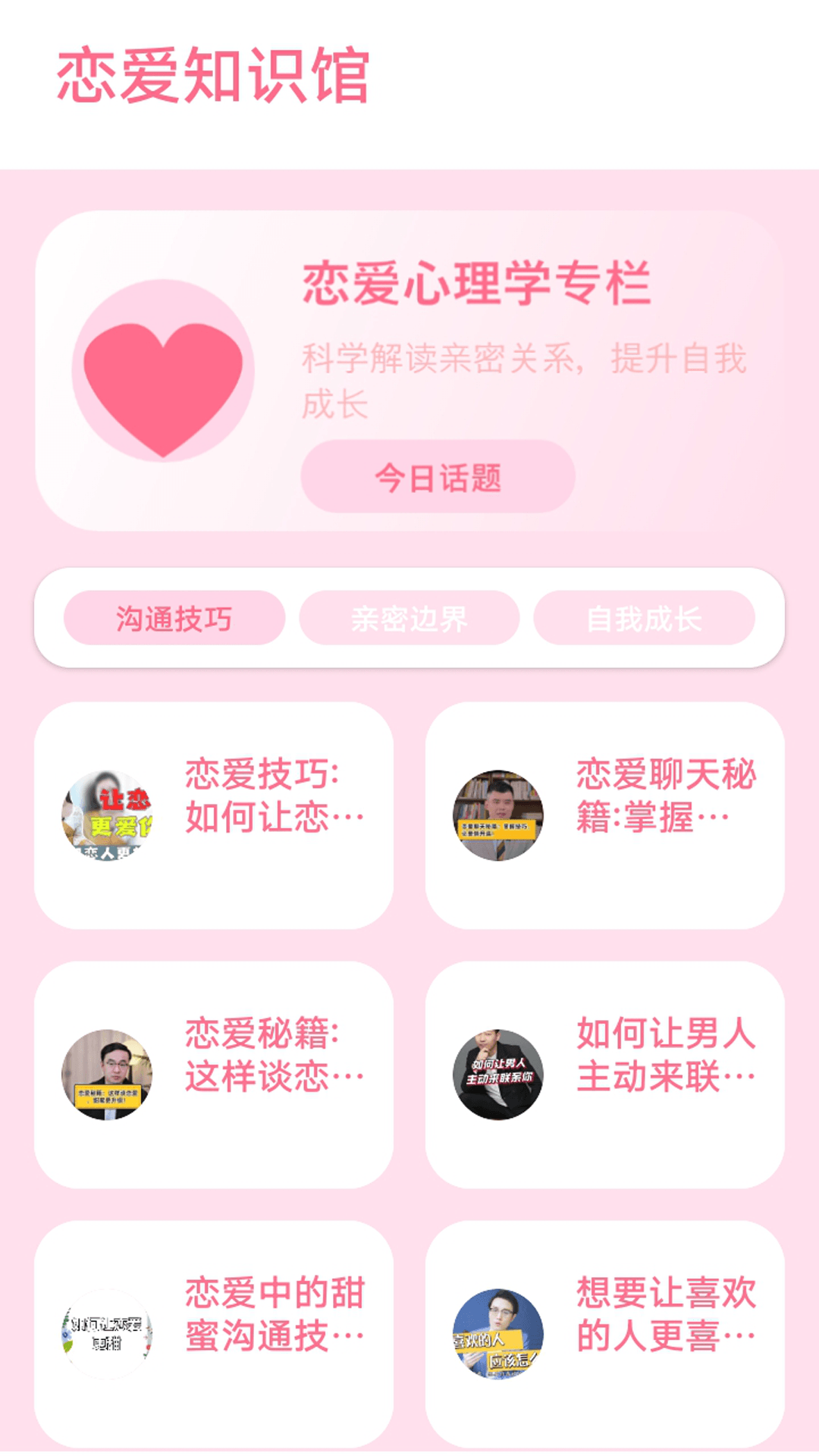Open the 自我成长 tab
The height and width of the screenshot is (1456, 819).
click(645, 617)
